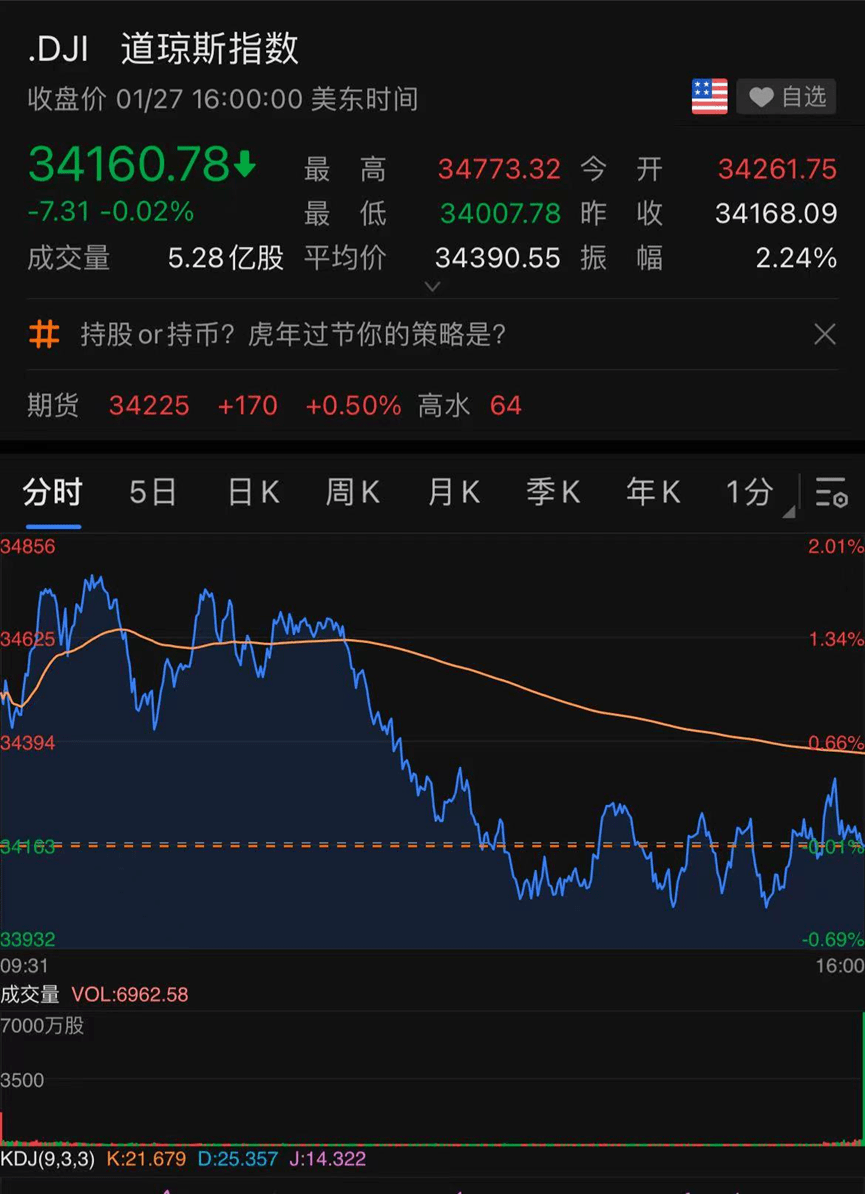Open chart settings icon
The width and height of the screenshot is (865, 1194).
tap(830, 492)
